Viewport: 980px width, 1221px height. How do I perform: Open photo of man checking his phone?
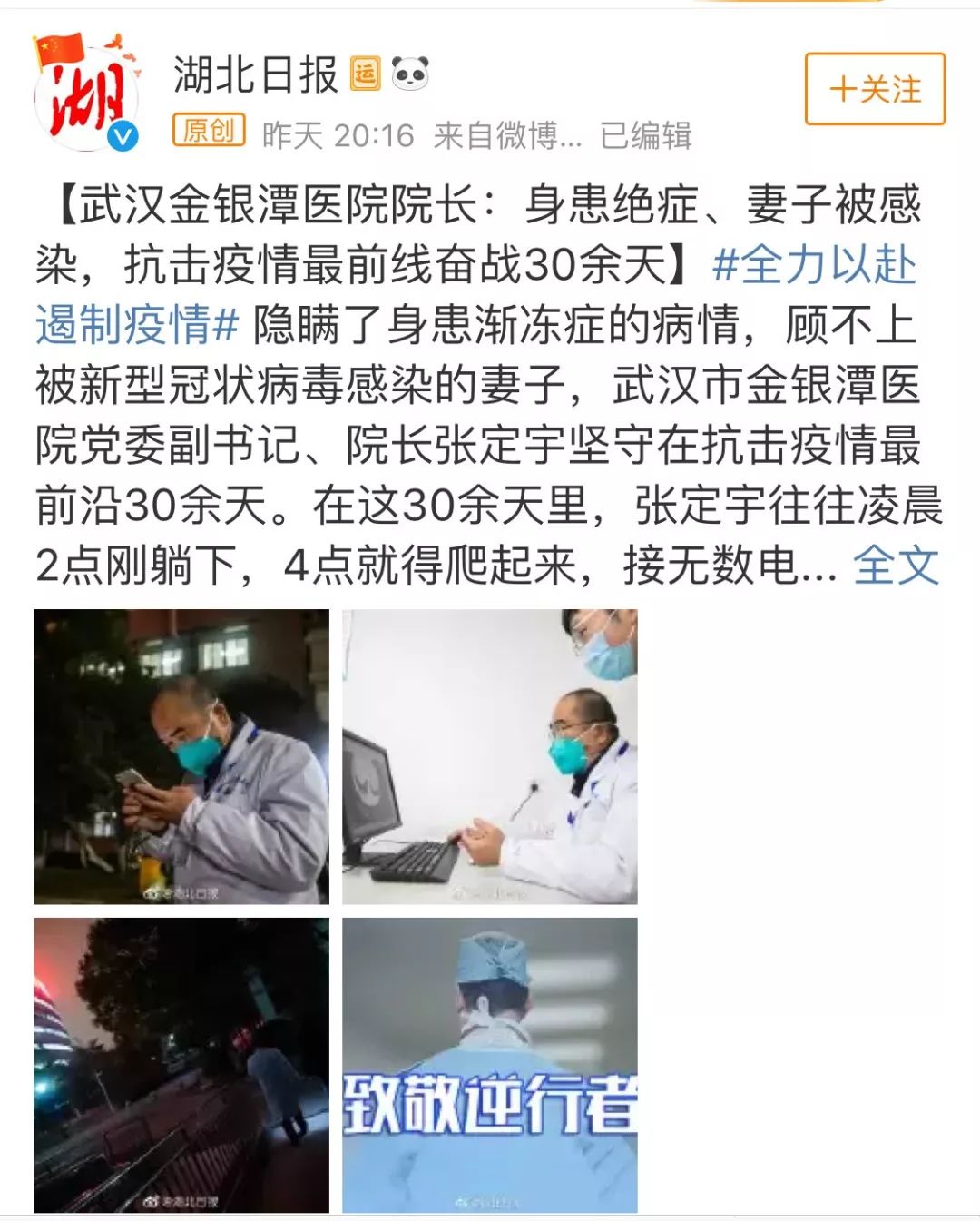181,756
